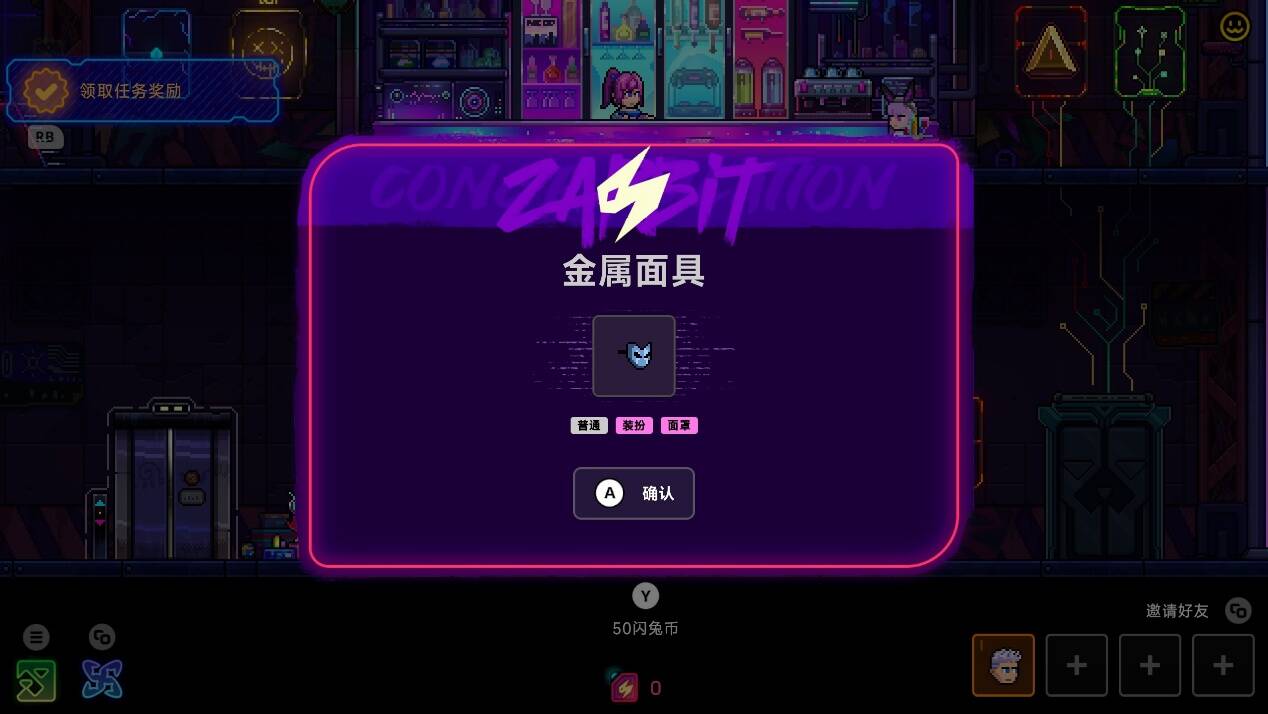
Task: Open the smiley emote icon
Action: pyautogui.click(x=1235, y=26)
